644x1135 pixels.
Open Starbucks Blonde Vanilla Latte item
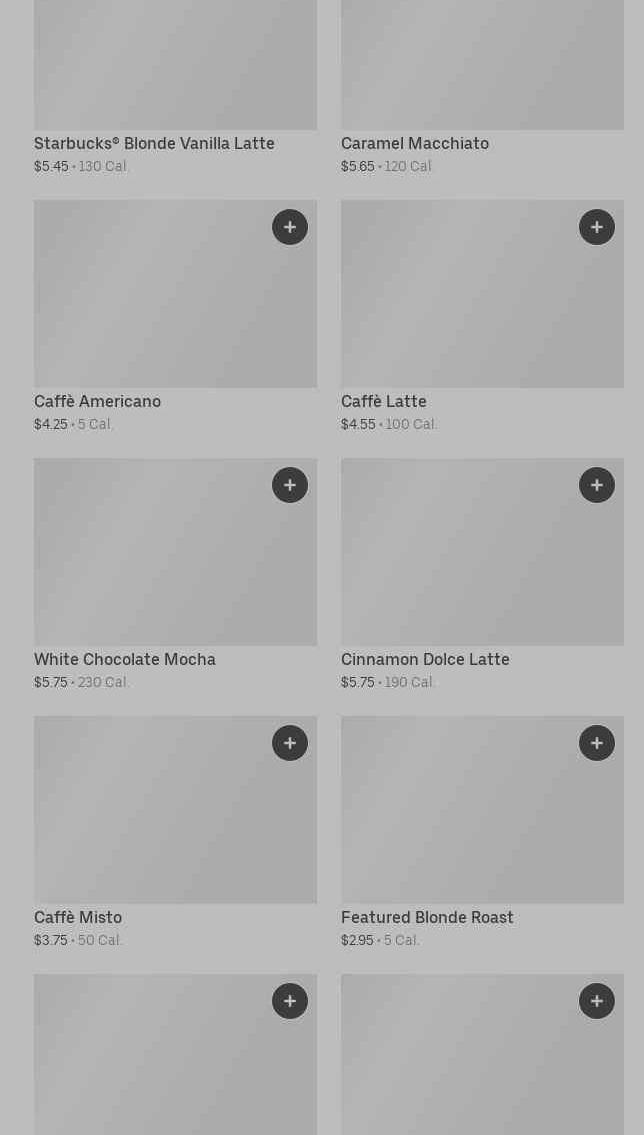coord(154,144)
